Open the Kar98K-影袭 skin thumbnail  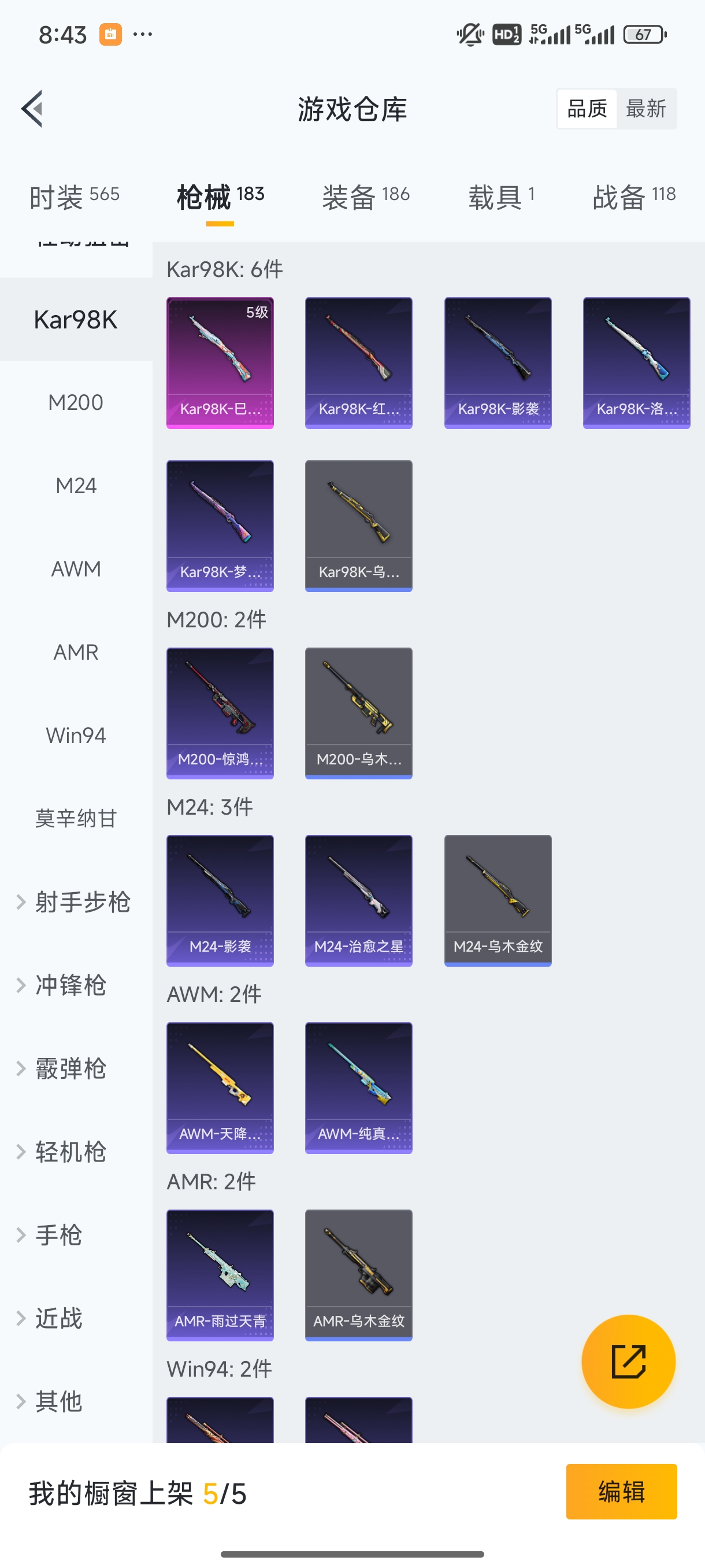[498, 361]
